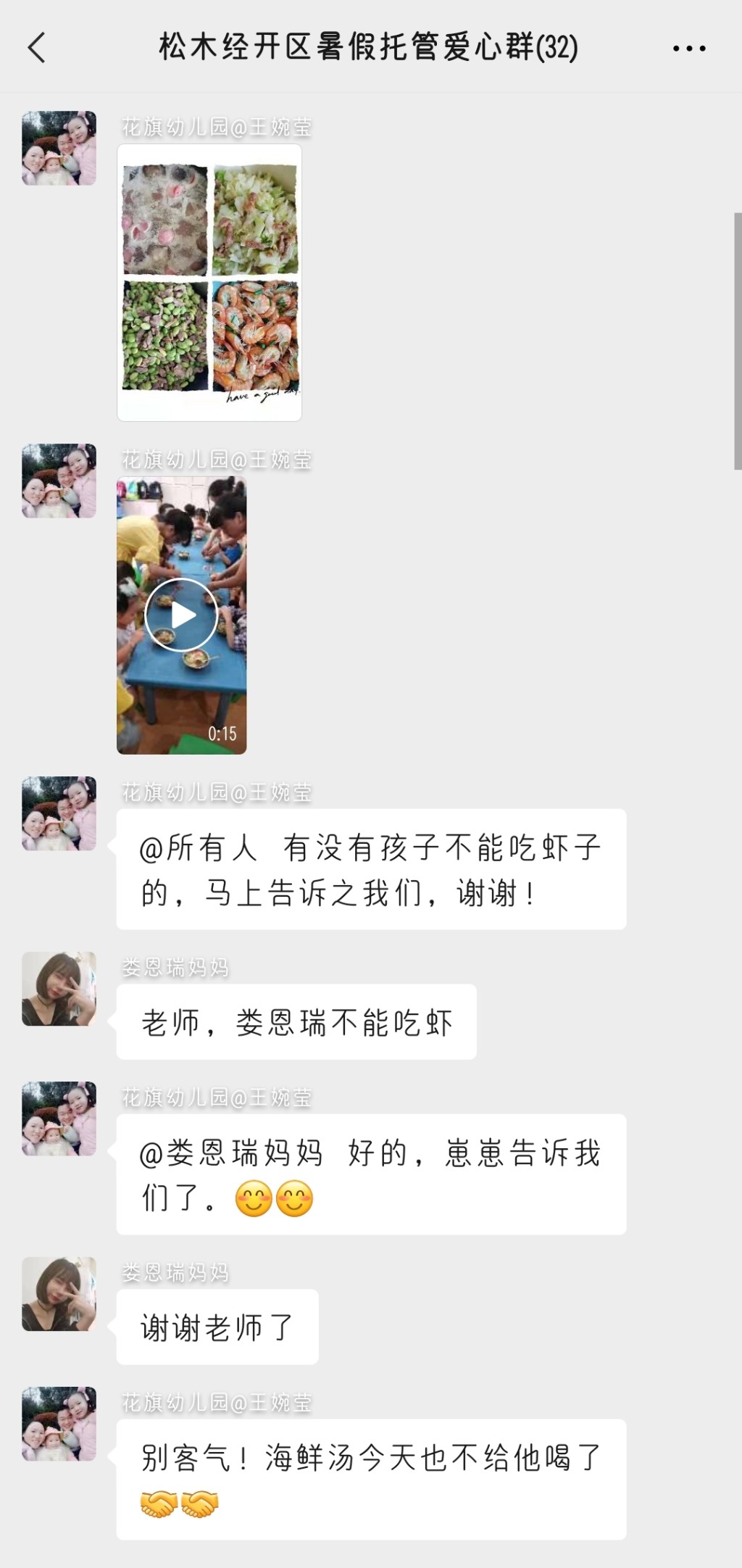Open 王婉莹's avatar beside the @所有人 message
The width and height of the screenshot is (742, 1568).
tap(59, 813)
